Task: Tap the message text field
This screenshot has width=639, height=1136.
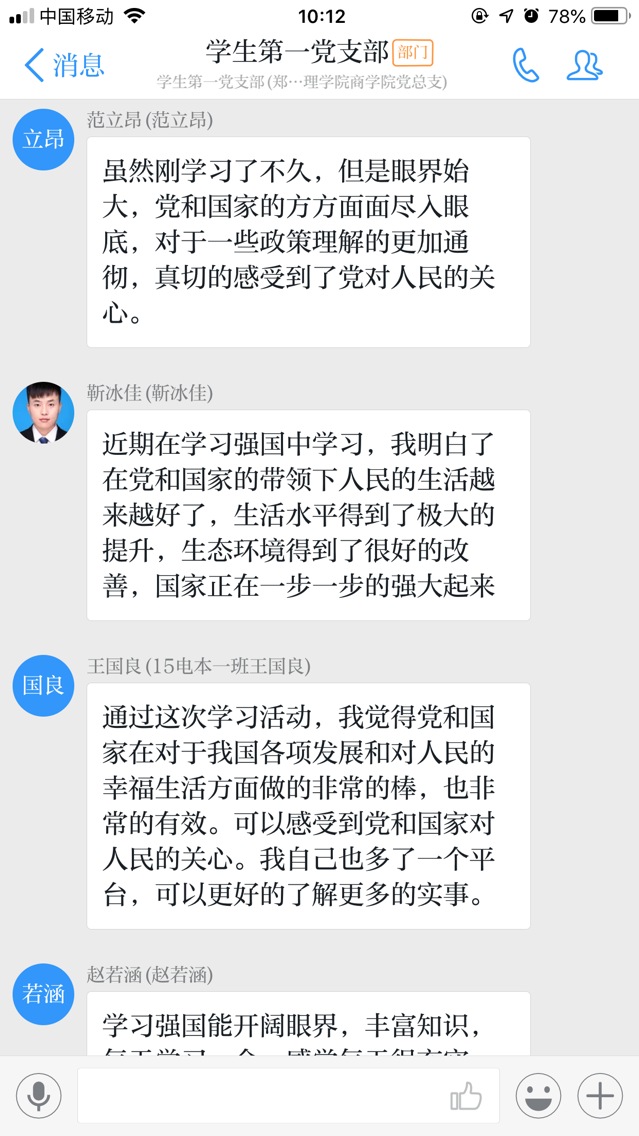Action: (260, 1096)
